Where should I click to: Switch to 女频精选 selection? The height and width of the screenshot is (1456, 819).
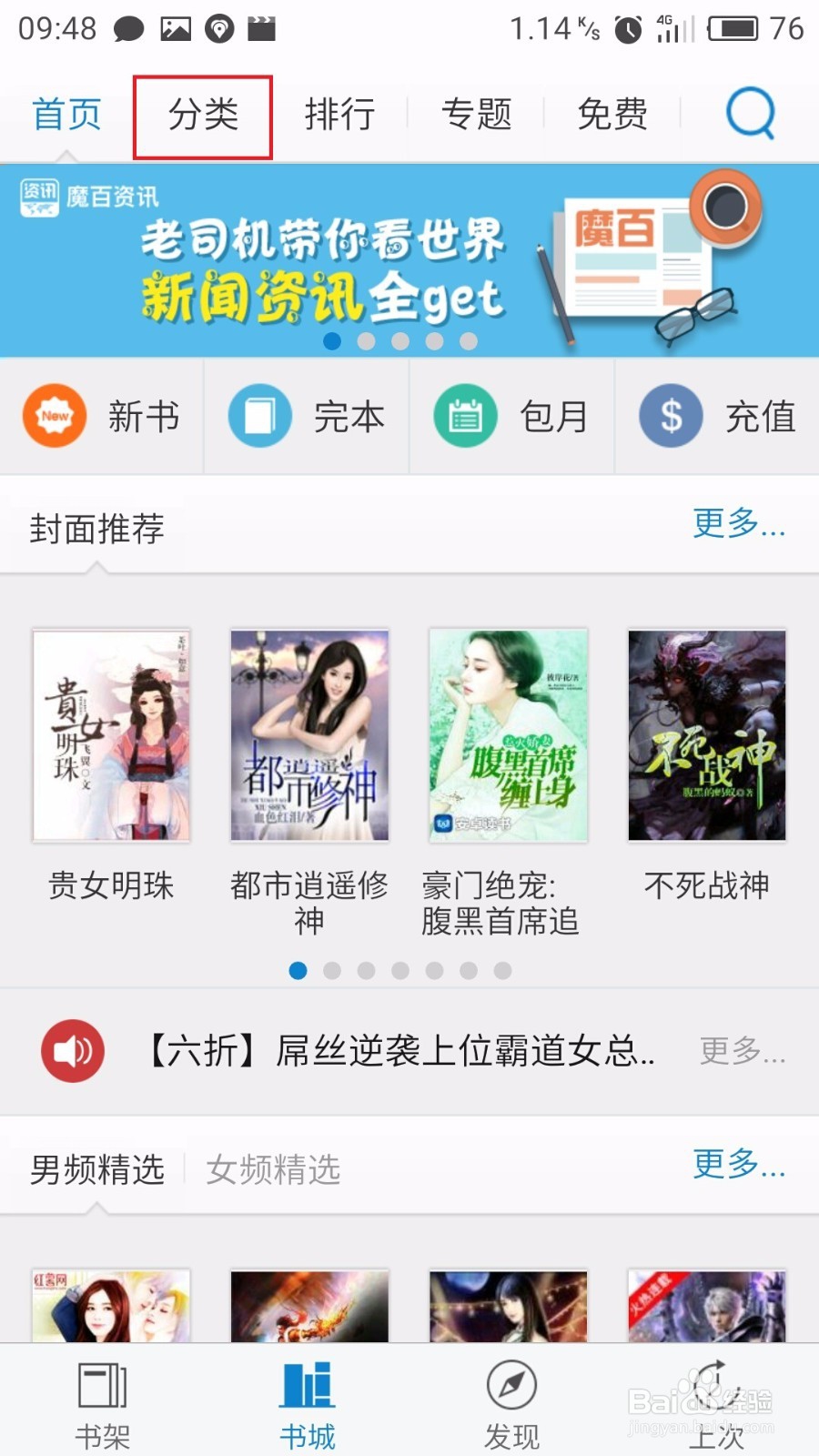click(x=273, y=1169)
